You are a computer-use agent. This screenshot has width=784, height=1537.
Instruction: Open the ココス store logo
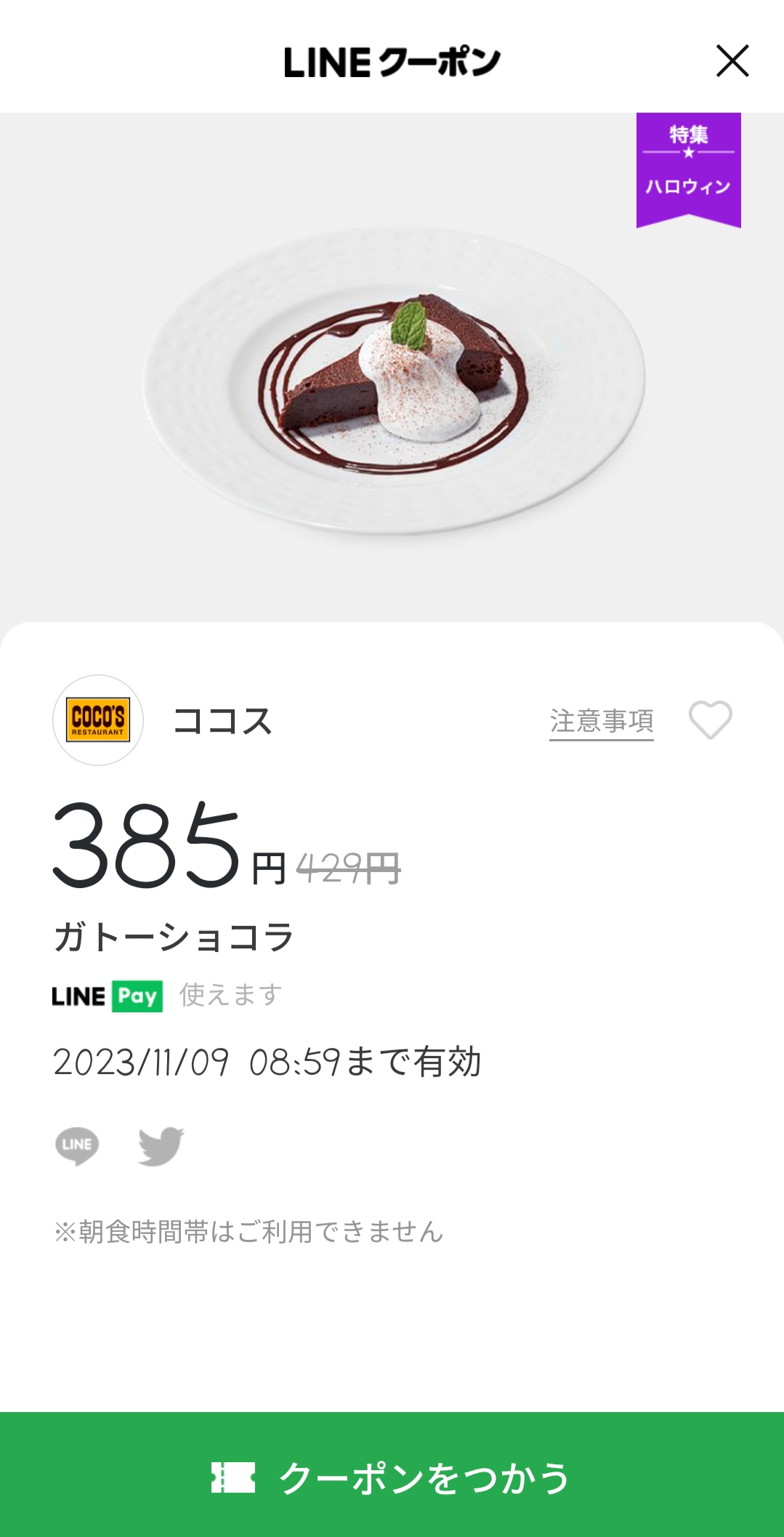point(98,720)
